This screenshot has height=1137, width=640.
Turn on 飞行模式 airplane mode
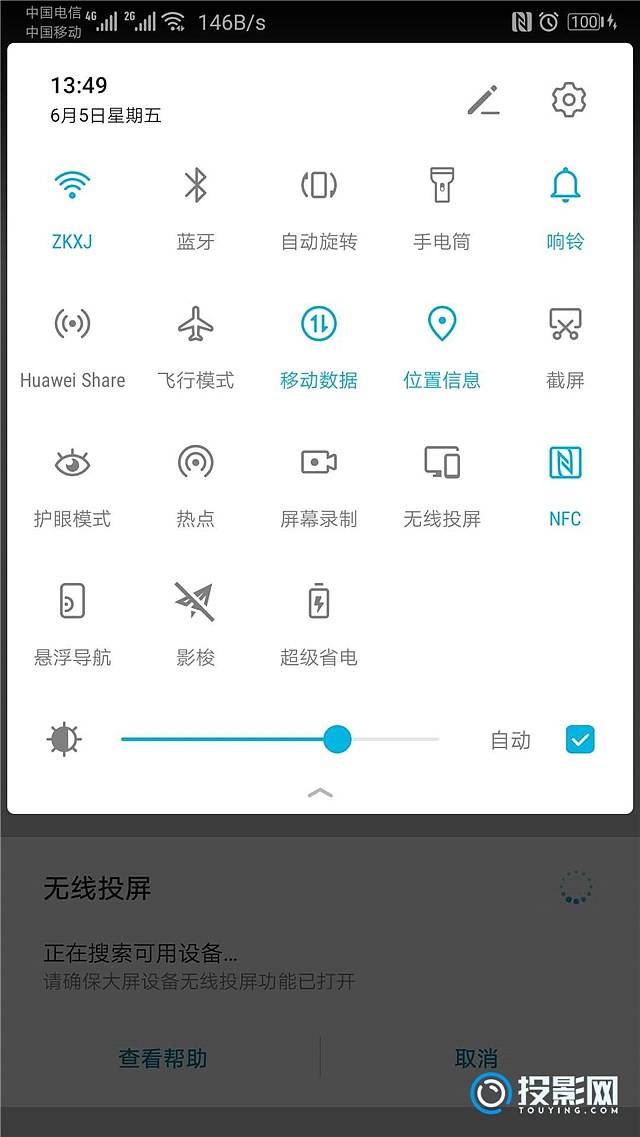195,324
